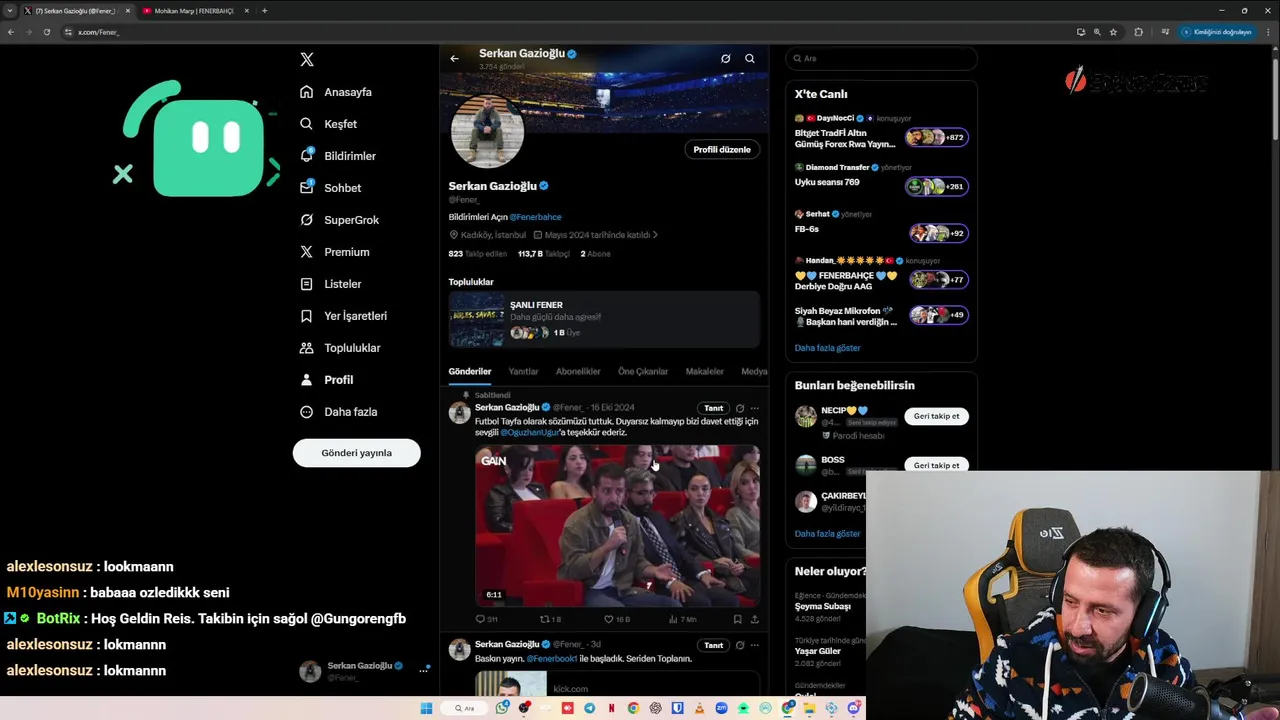
Task: Tap the Gönderi yayınla button
Action: (356, 453)
